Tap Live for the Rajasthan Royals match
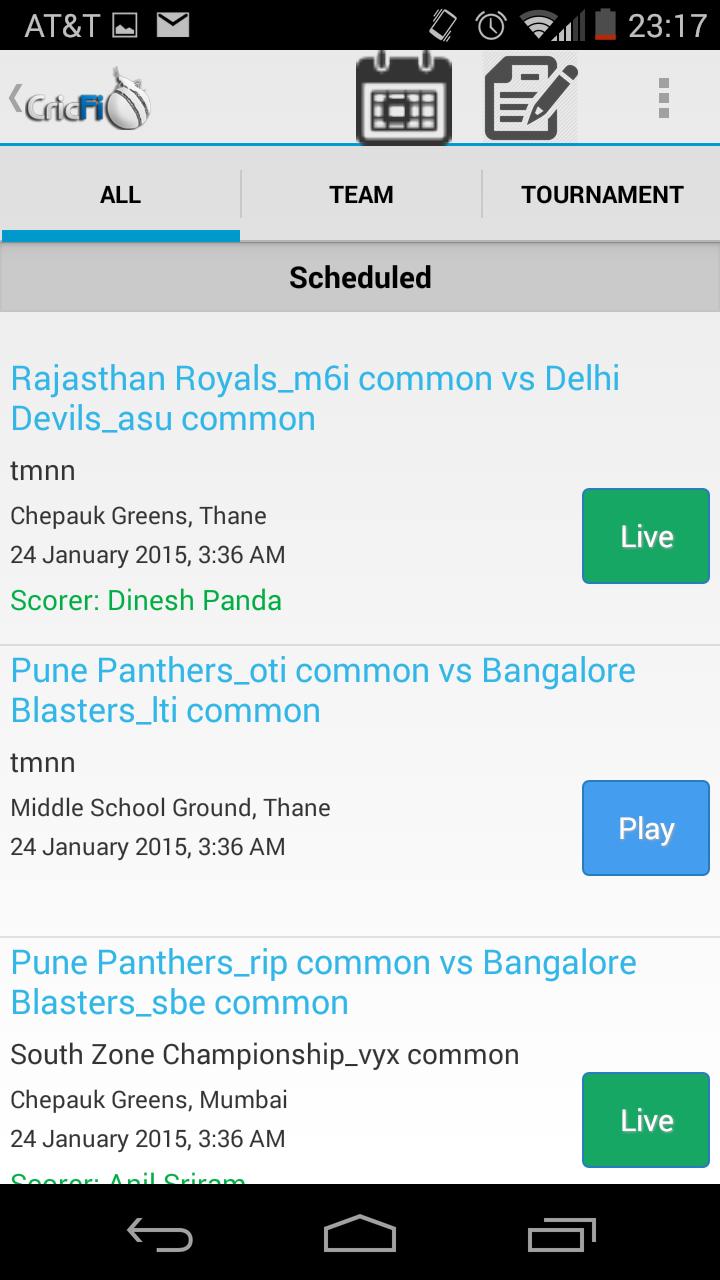Image resolution: width=720 pixels, height=1280 pixels. 646,536
